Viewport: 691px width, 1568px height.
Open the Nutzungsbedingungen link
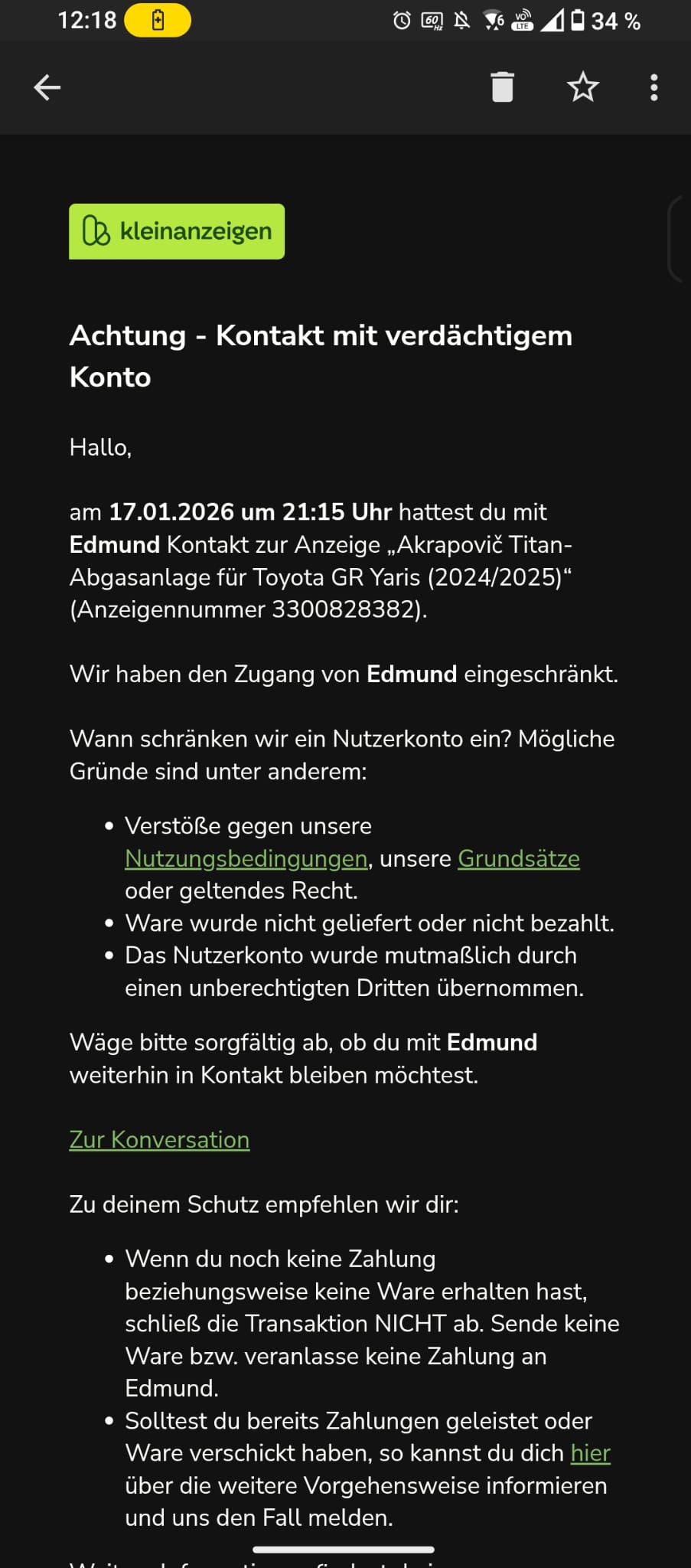click(x=246, y=859)
